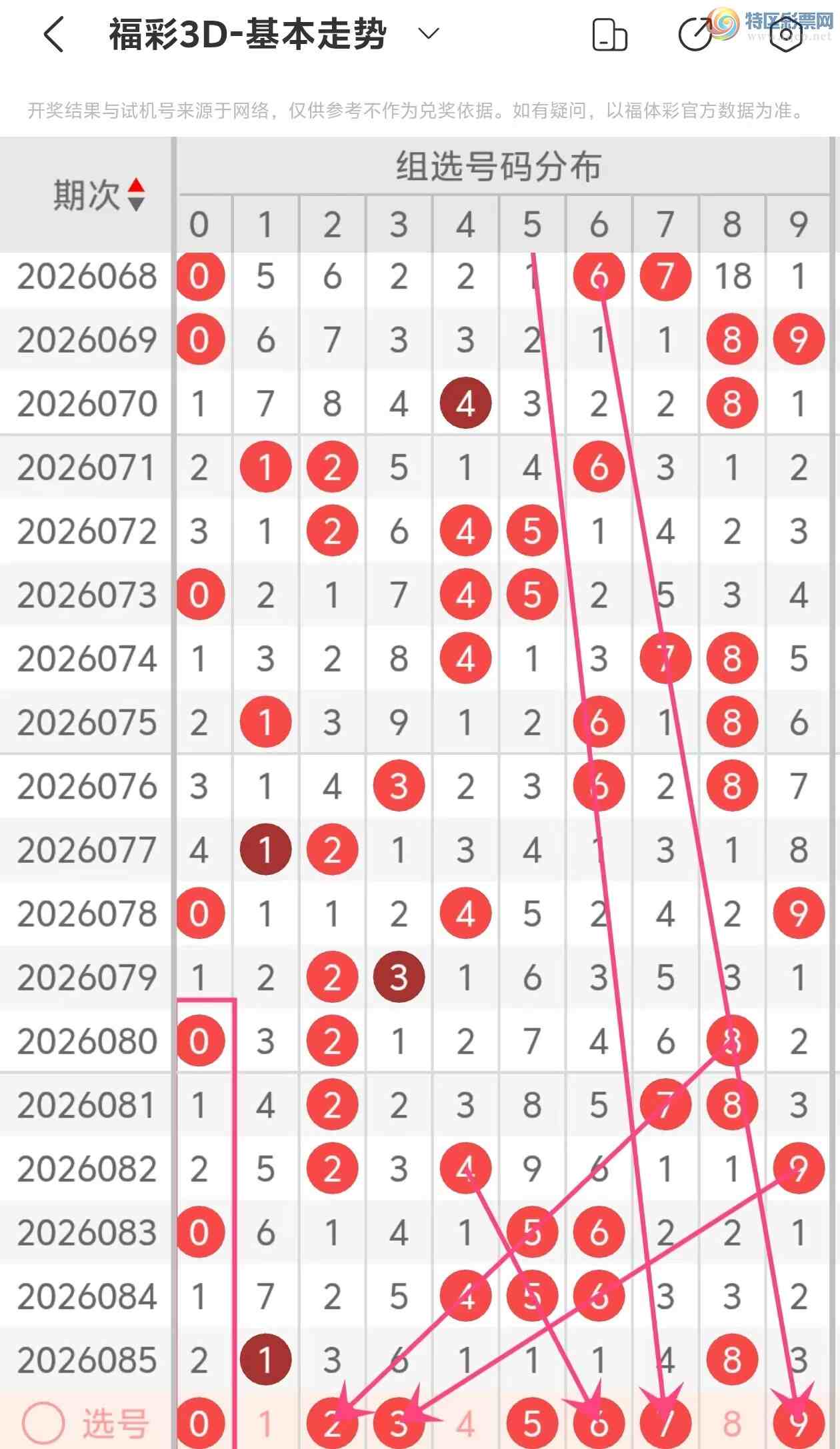The width and height of the screenshot is (840, 1449).
Task: Expand the 福彩3D-基本走势 chart type dropdown
Action: [x=429, y=33]
